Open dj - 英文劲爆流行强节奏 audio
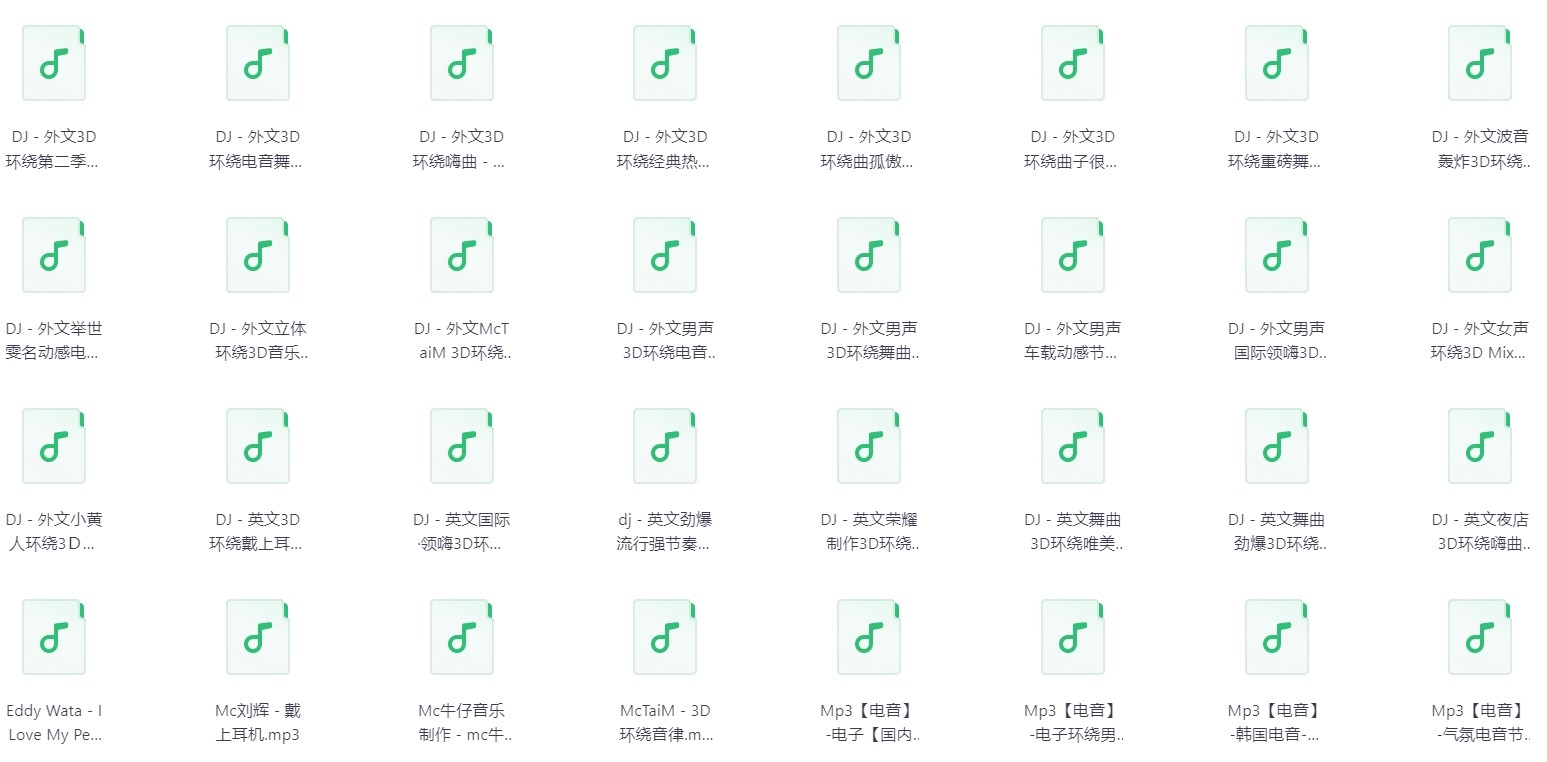Image resolution: width=1547 pixels, height=762 pixels. [665, 447]
